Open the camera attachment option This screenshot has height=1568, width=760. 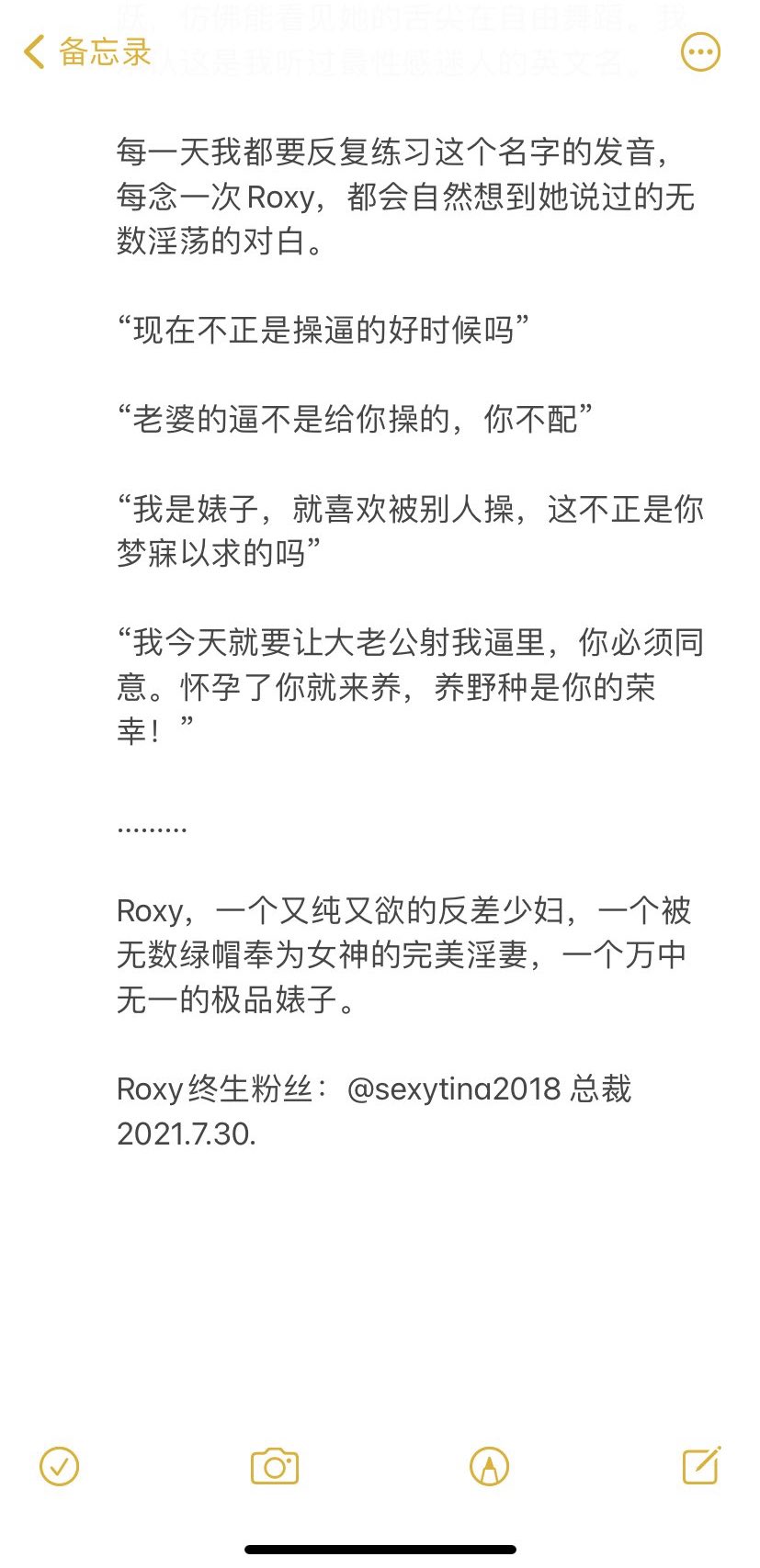tap(275, 1467)
